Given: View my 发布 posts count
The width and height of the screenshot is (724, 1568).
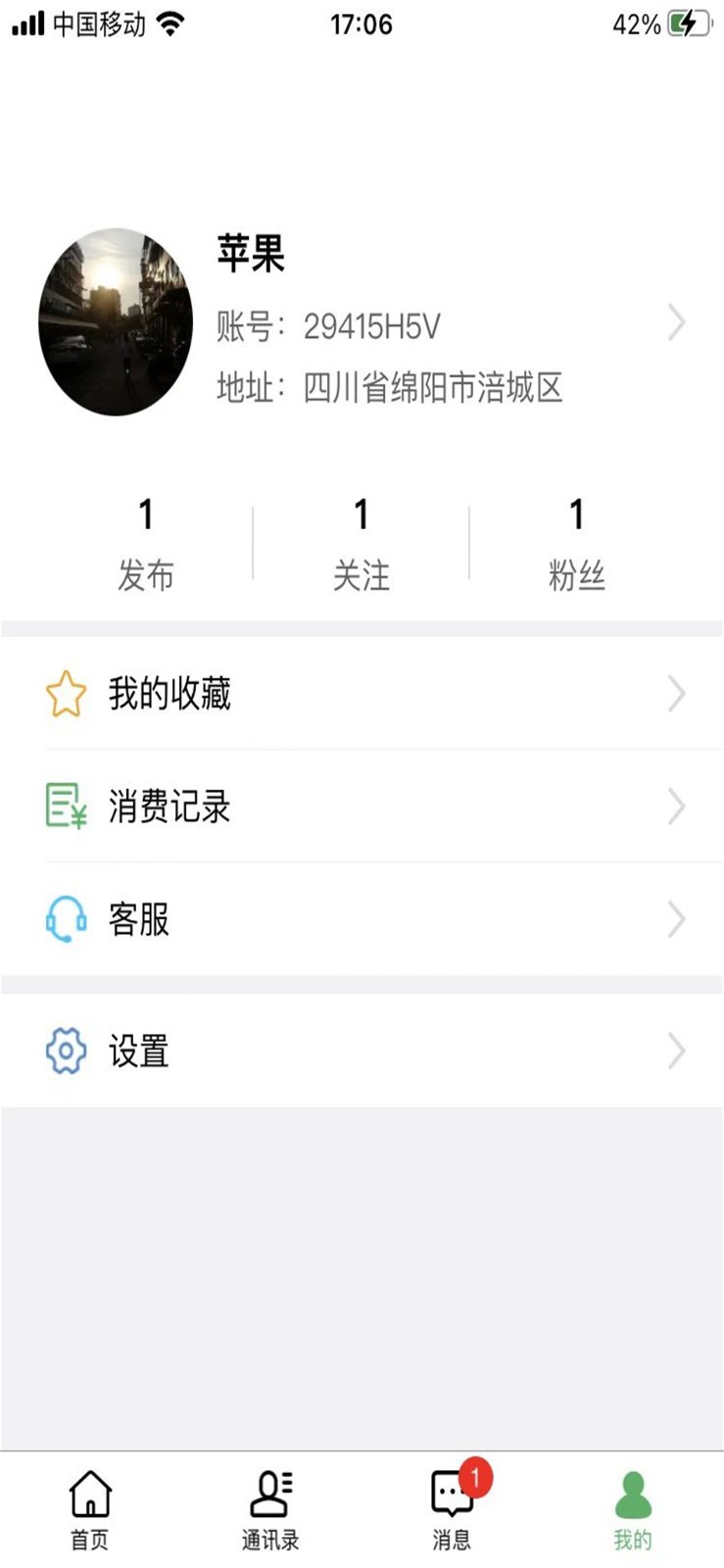Looking at the screenshot, I should [146, 542].
